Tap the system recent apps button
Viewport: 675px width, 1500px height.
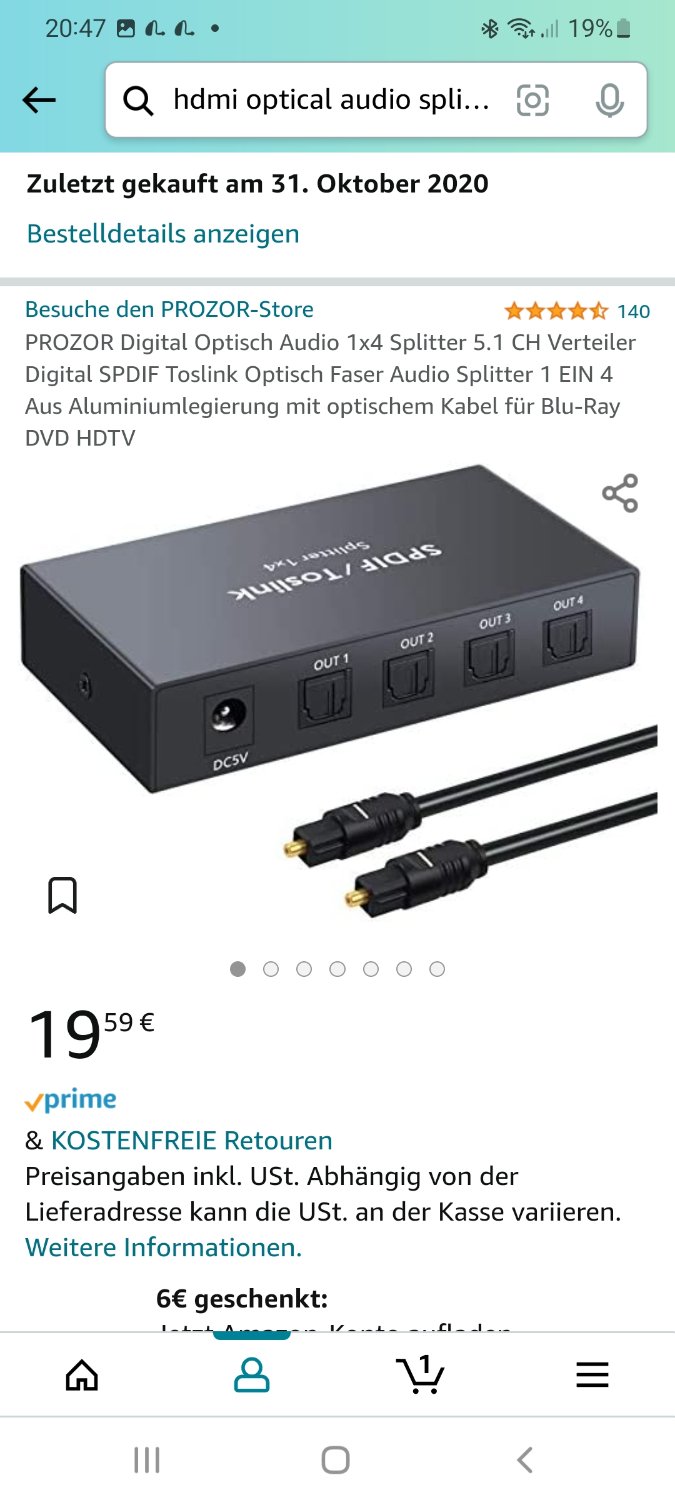147,1460
